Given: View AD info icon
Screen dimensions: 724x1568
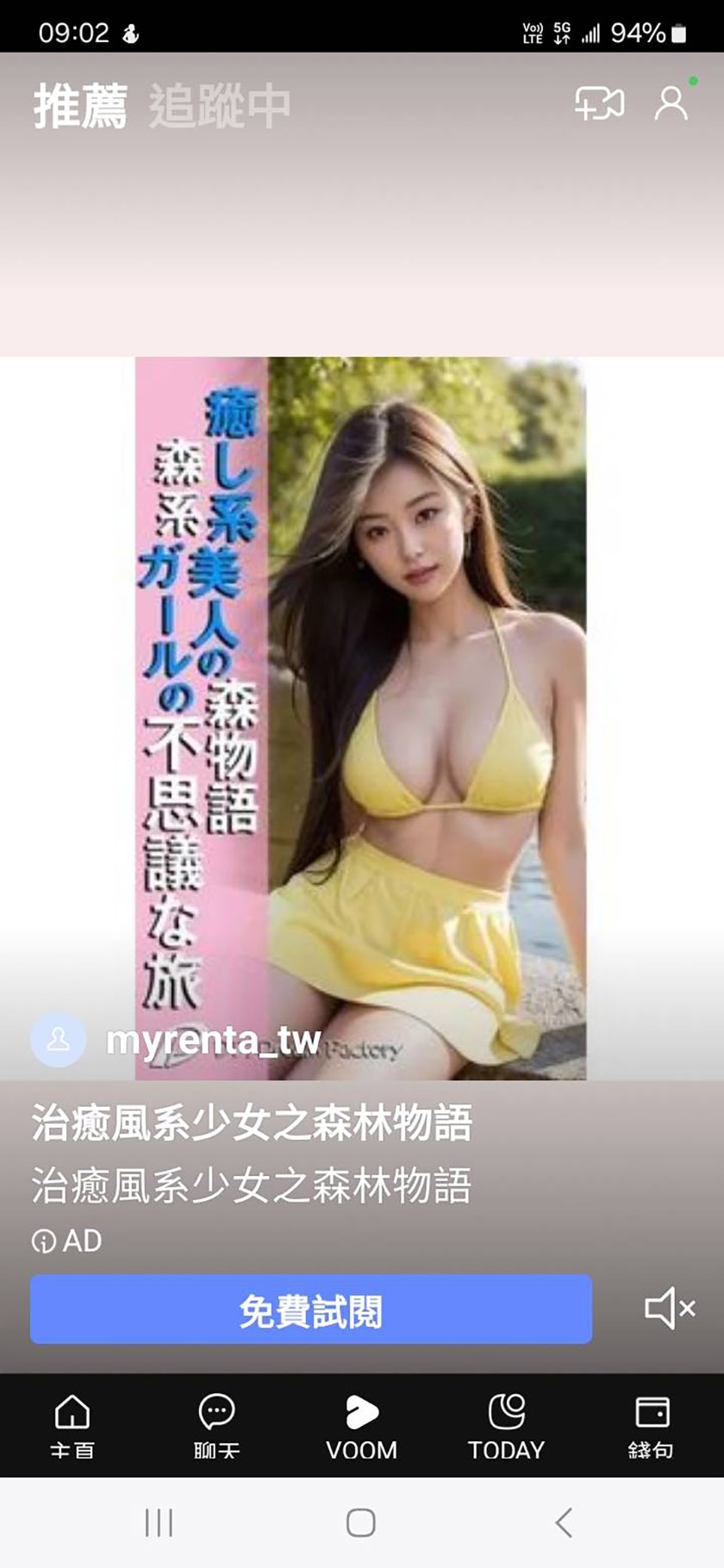Looking at the screenshot, I should 43,1241.
